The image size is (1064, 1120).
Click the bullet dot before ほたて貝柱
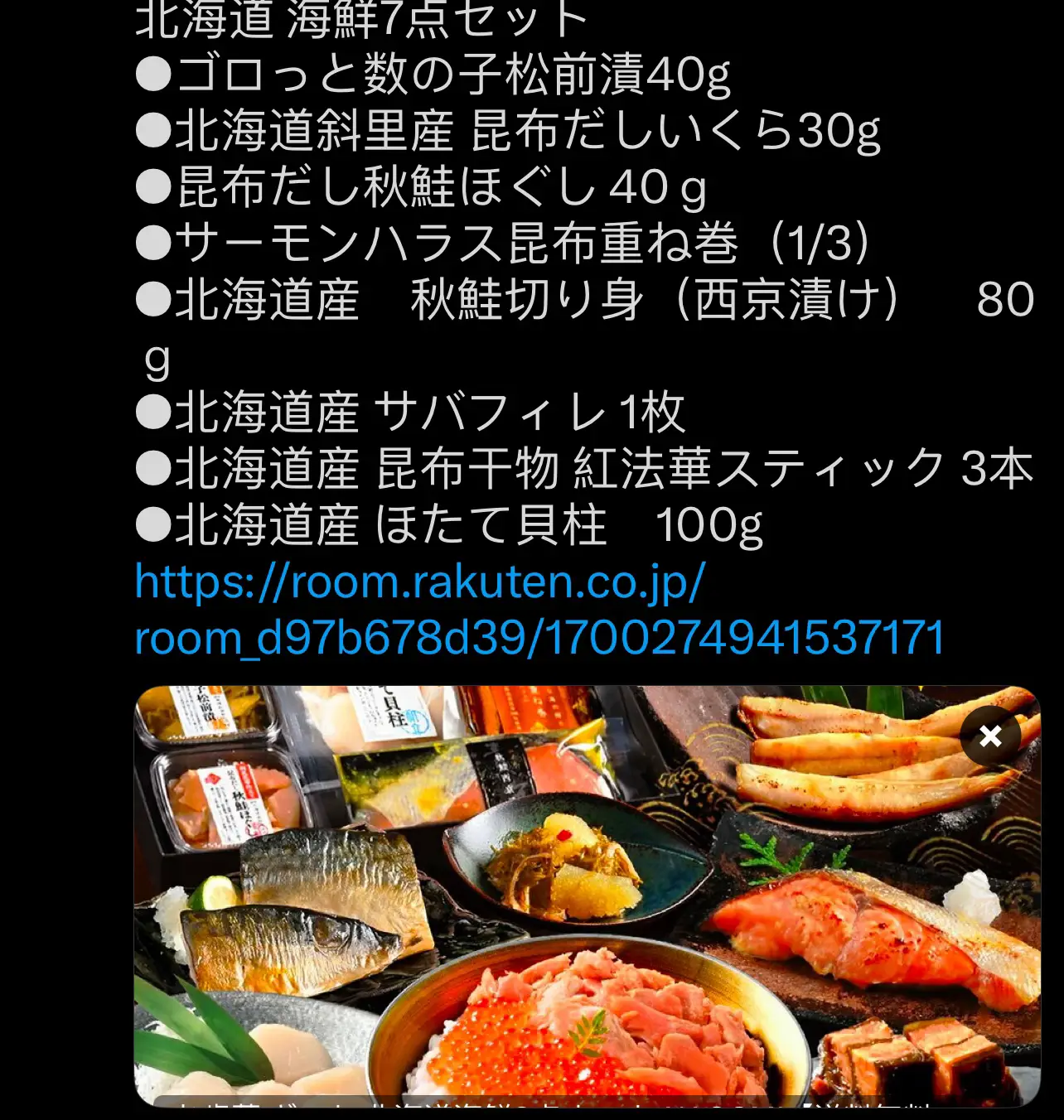click(153, 524)
